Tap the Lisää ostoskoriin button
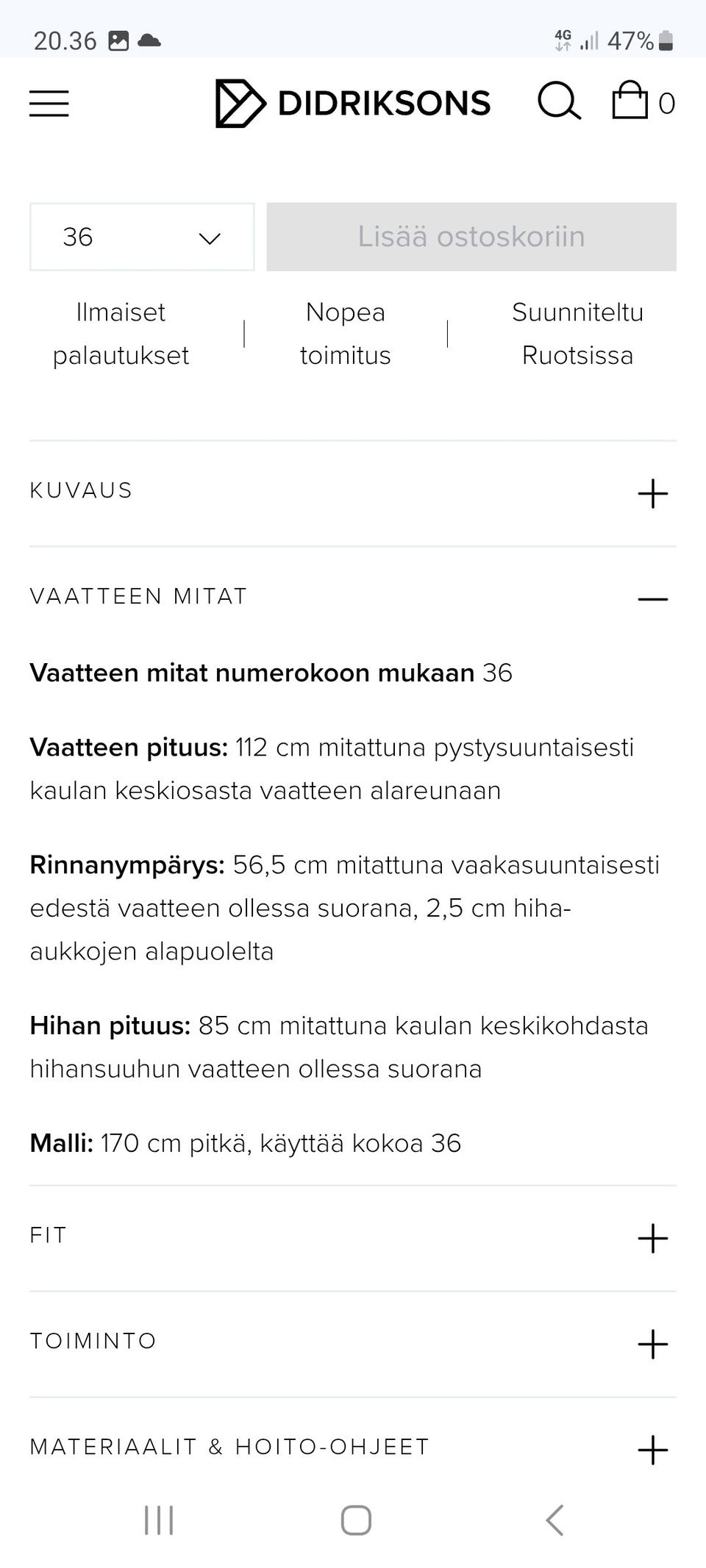This screenshot has height=1568, width=706. 471,237
